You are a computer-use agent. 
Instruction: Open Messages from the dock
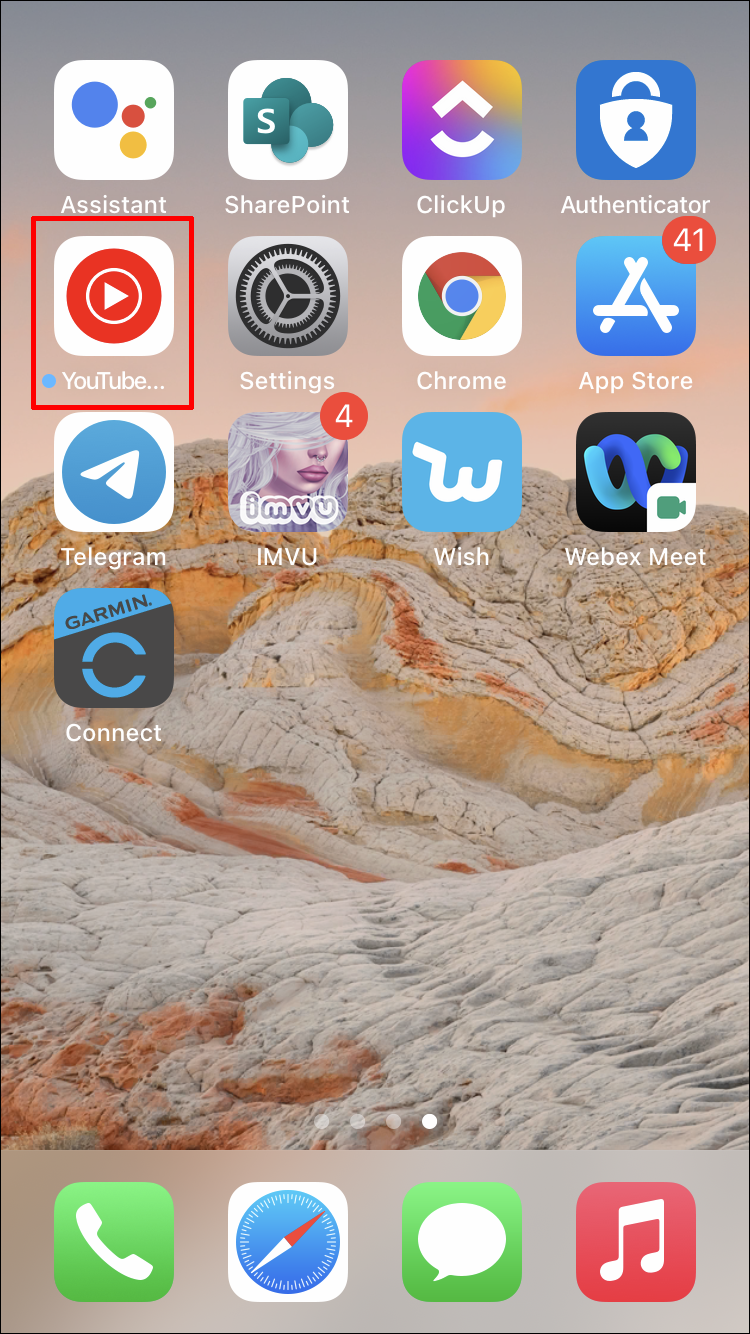[462, 1242]
